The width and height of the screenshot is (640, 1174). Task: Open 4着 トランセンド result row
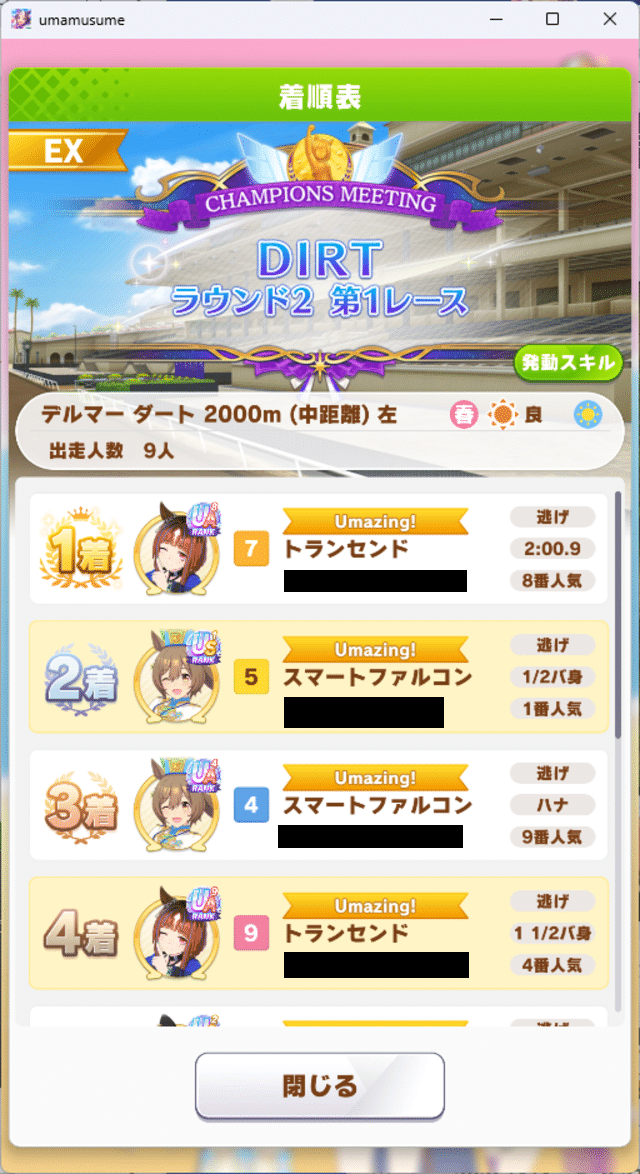coord(320,934)
